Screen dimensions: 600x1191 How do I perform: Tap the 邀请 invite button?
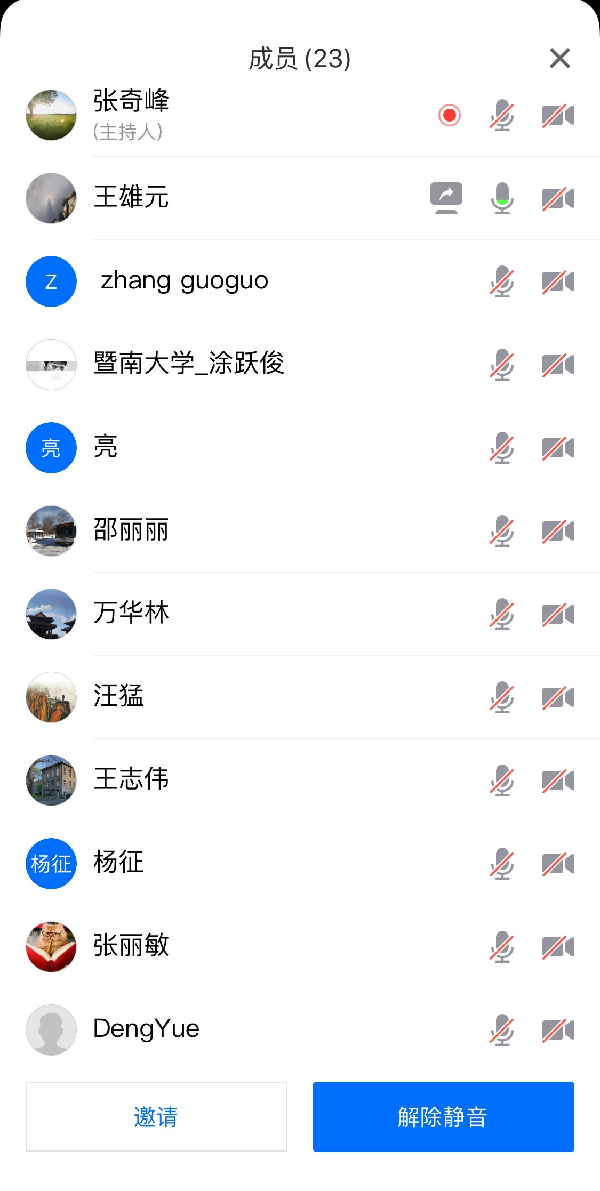[156, 1116]
